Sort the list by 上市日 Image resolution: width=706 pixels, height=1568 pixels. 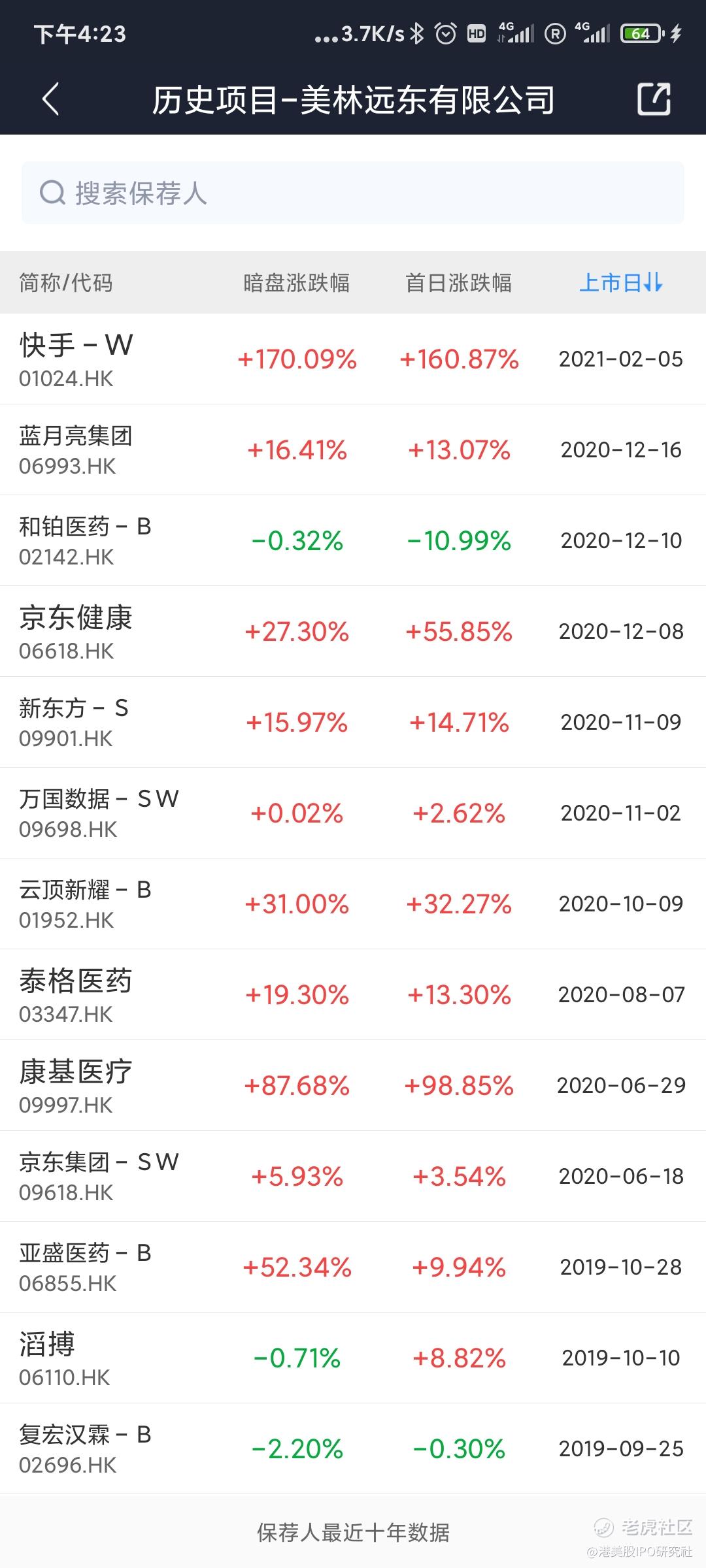click(x=621, y=283)
